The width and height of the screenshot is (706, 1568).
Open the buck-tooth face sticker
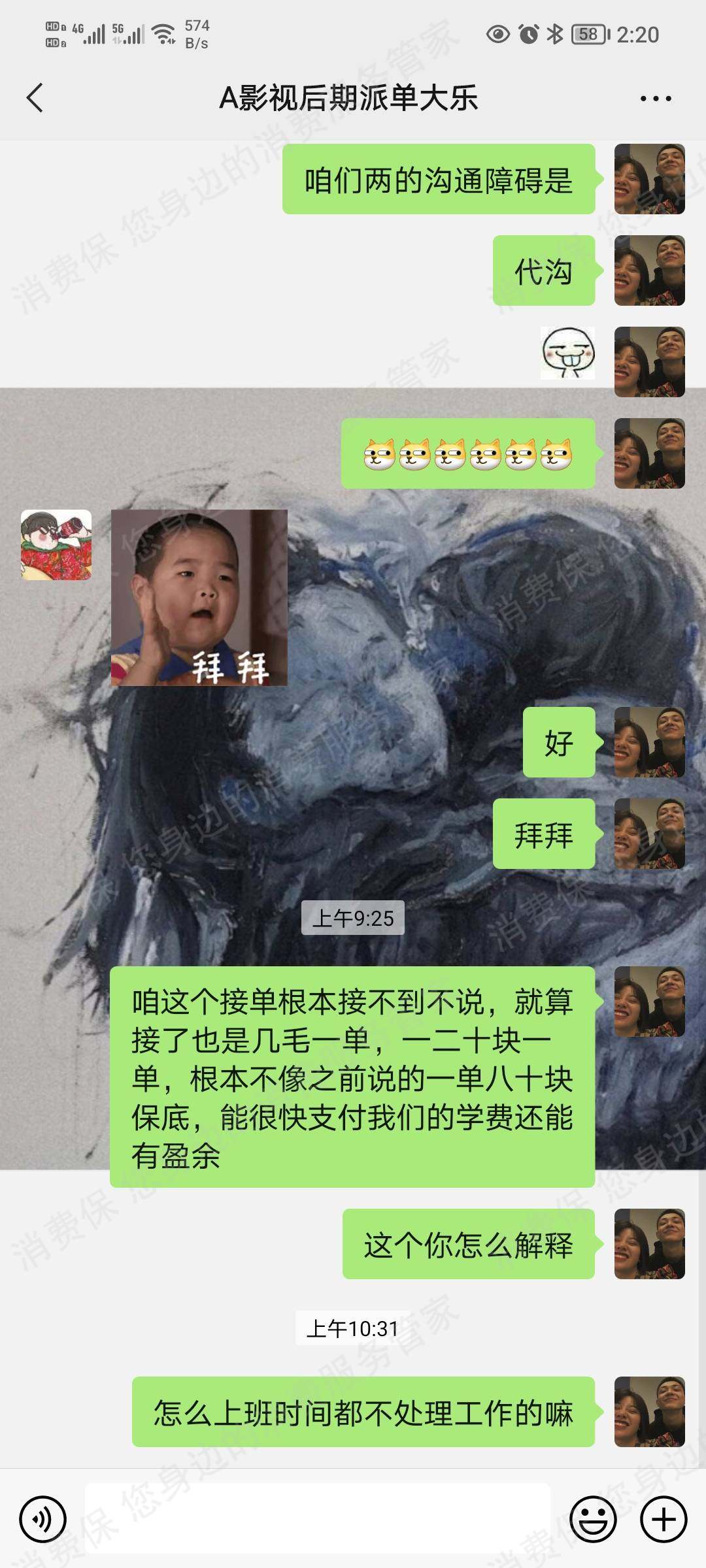click(x=567, y=353)
